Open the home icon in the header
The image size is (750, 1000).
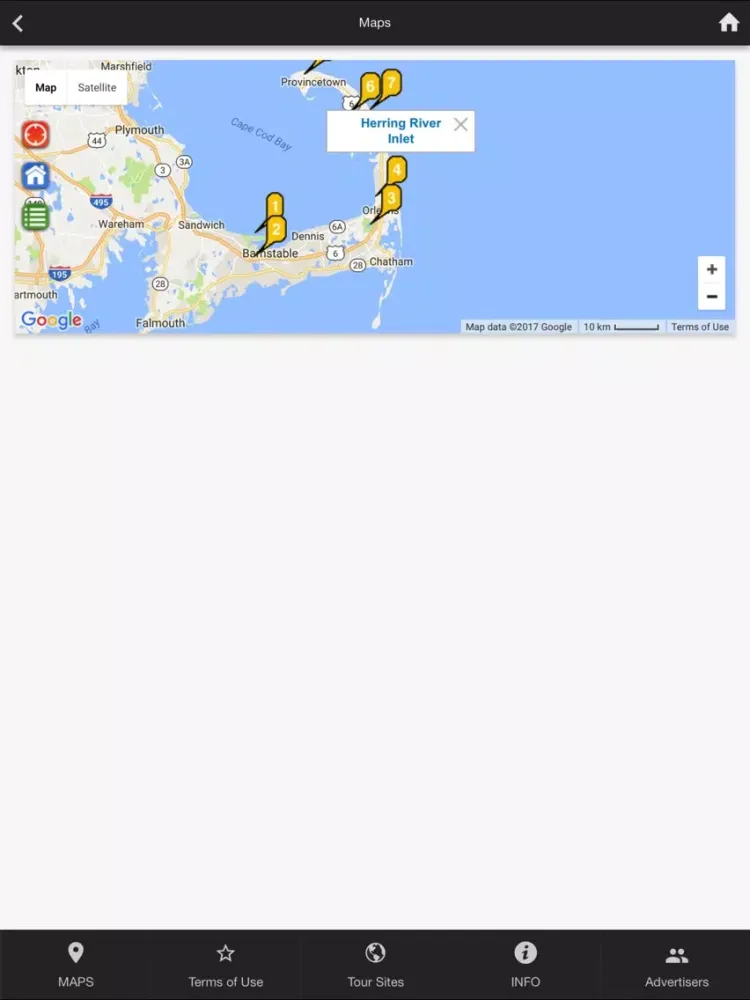729,23
